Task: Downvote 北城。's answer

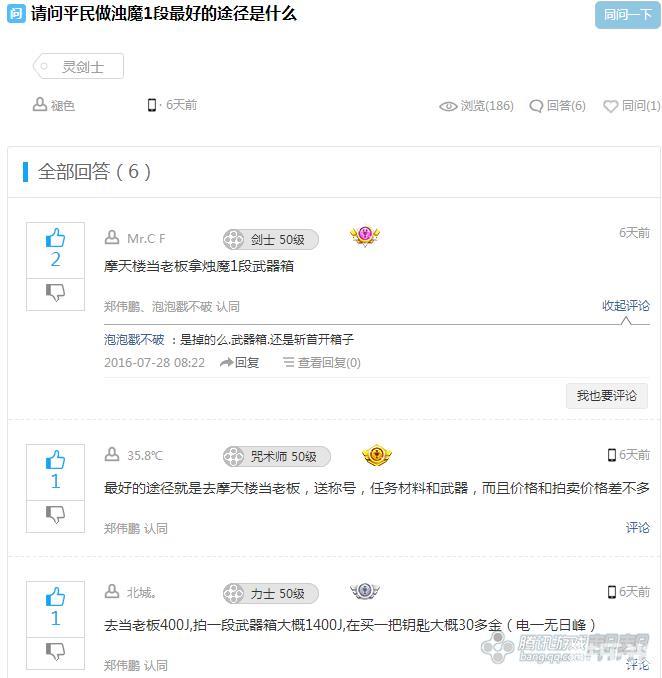Action: click(x=55, y=652)
